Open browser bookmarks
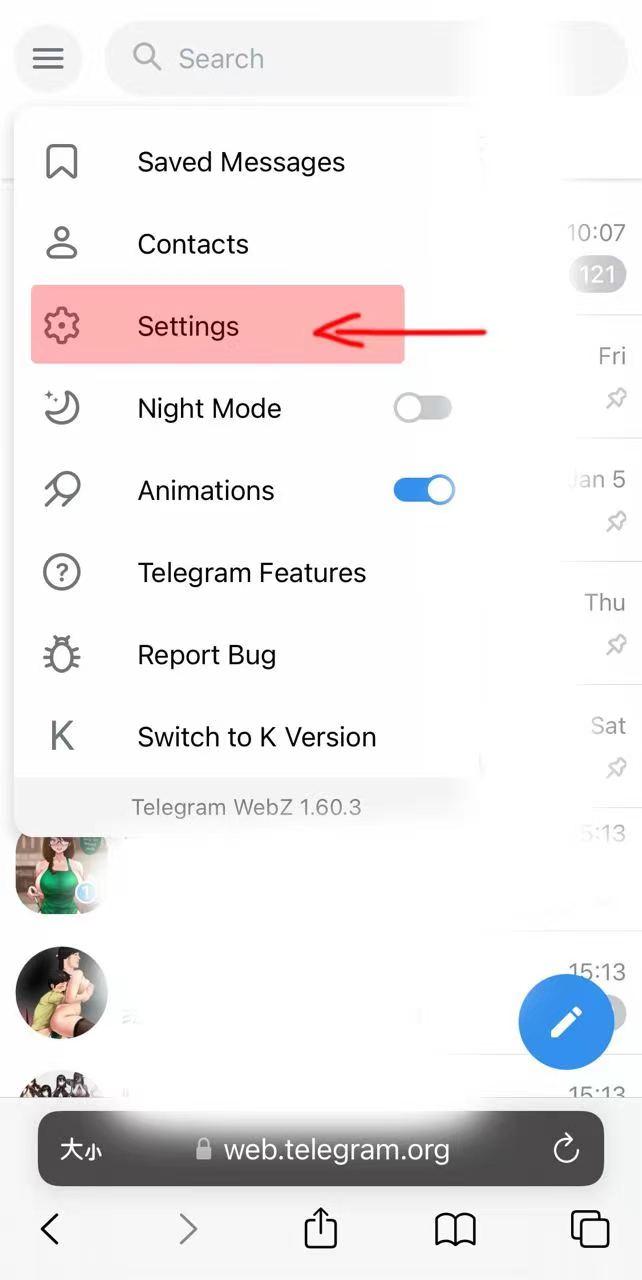 [455, 1229]
